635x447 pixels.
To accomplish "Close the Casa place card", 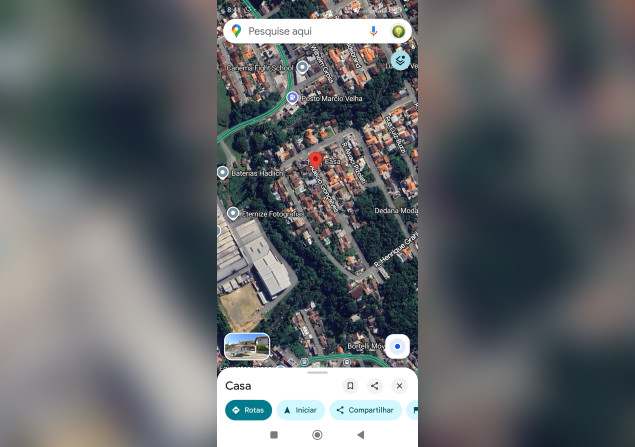I will point(399,386).
